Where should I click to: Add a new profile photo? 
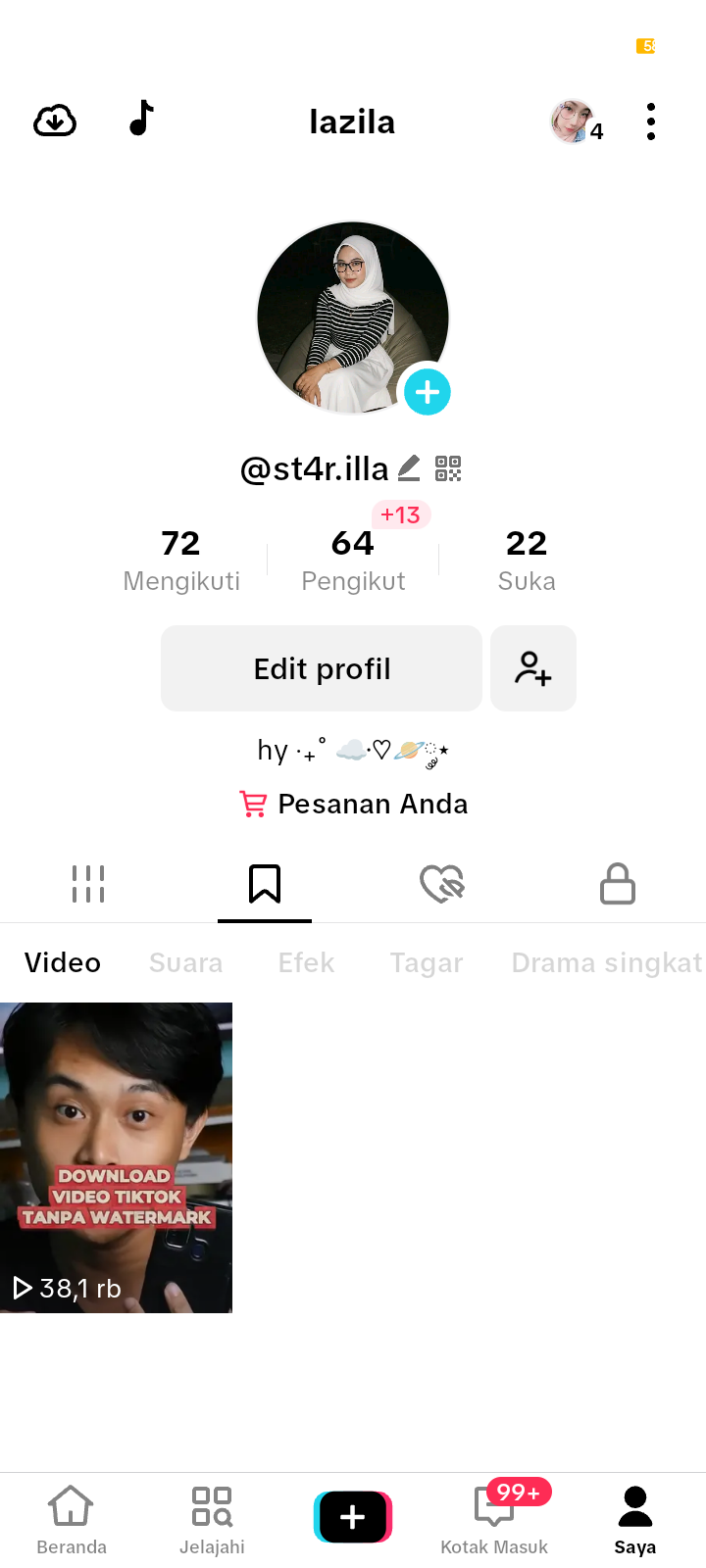[x=428, y=392]
